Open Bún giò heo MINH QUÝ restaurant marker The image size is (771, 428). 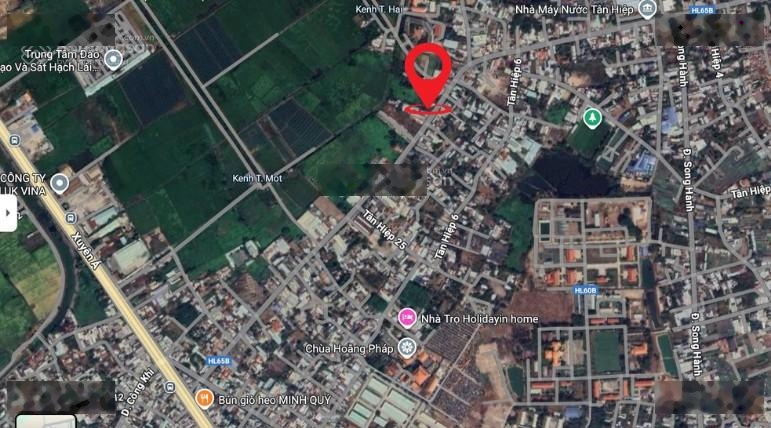click(x=203, y=396)
